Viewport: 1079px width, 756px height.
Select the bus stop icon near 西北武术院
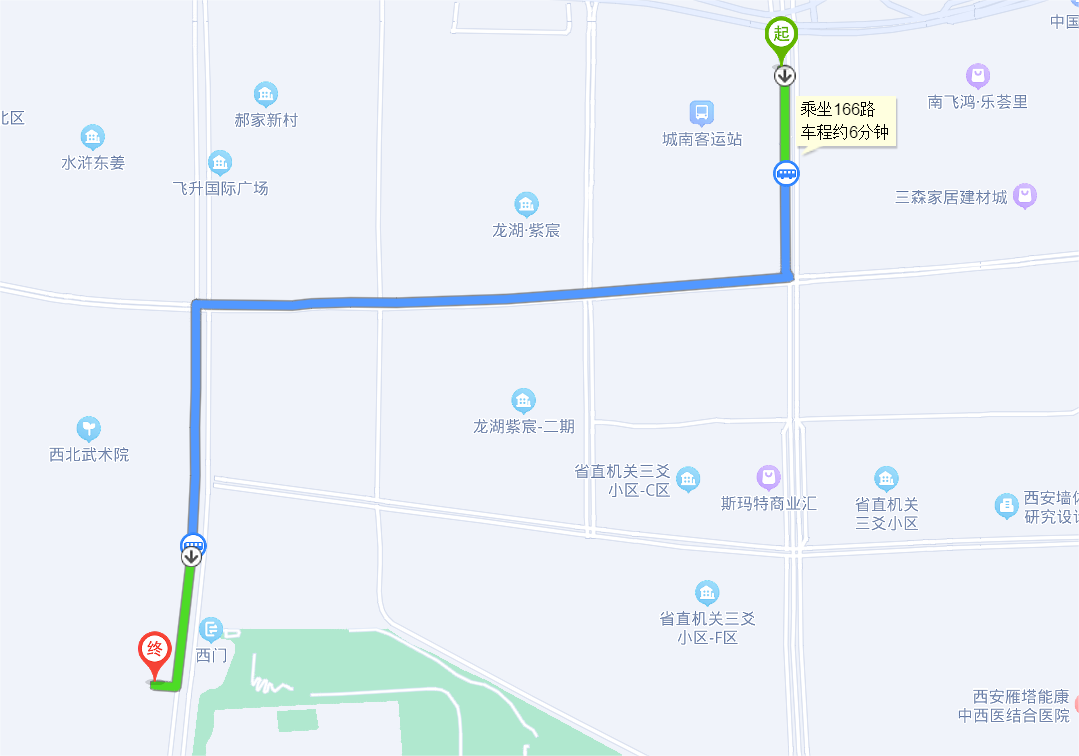[x=193, y=546]
